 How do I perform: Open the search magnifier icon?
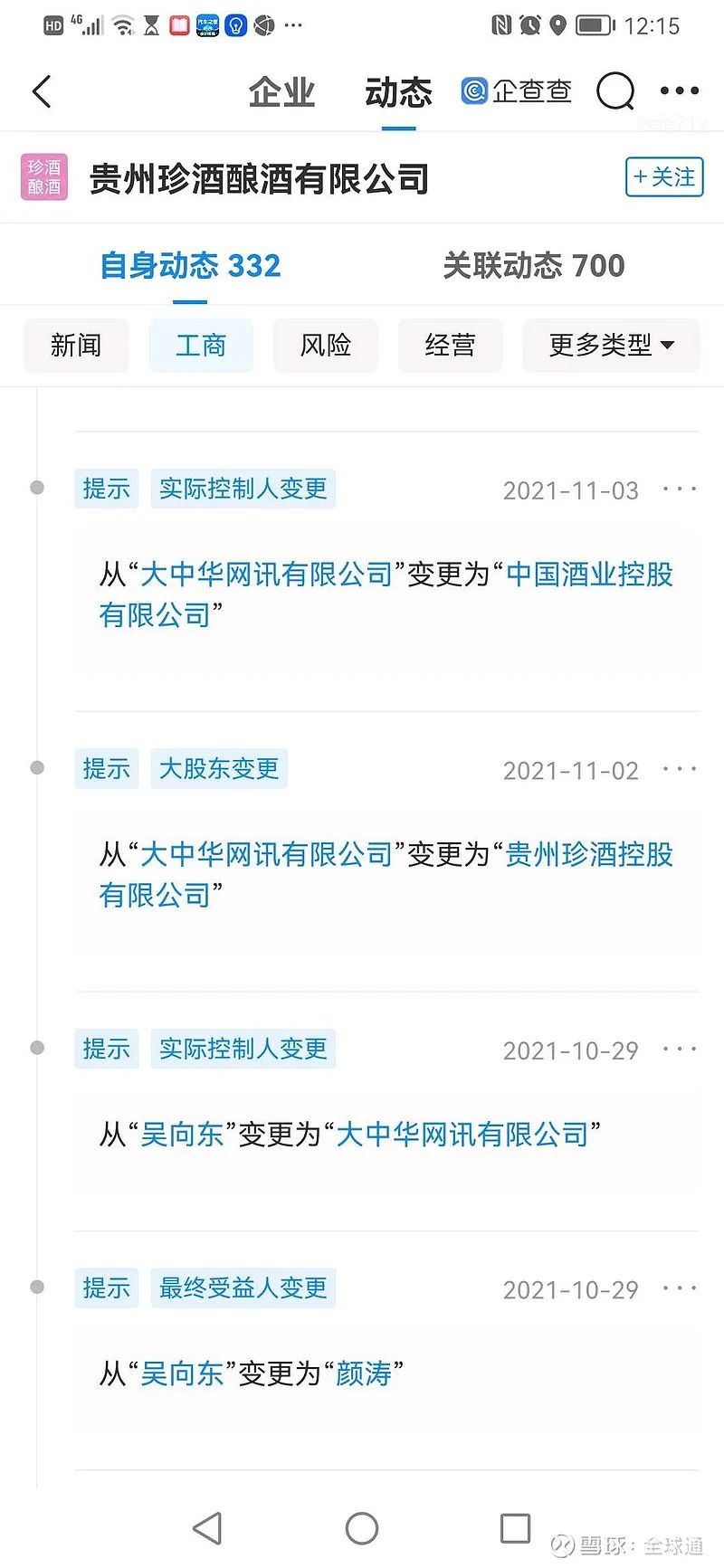(x=615, y=91)
